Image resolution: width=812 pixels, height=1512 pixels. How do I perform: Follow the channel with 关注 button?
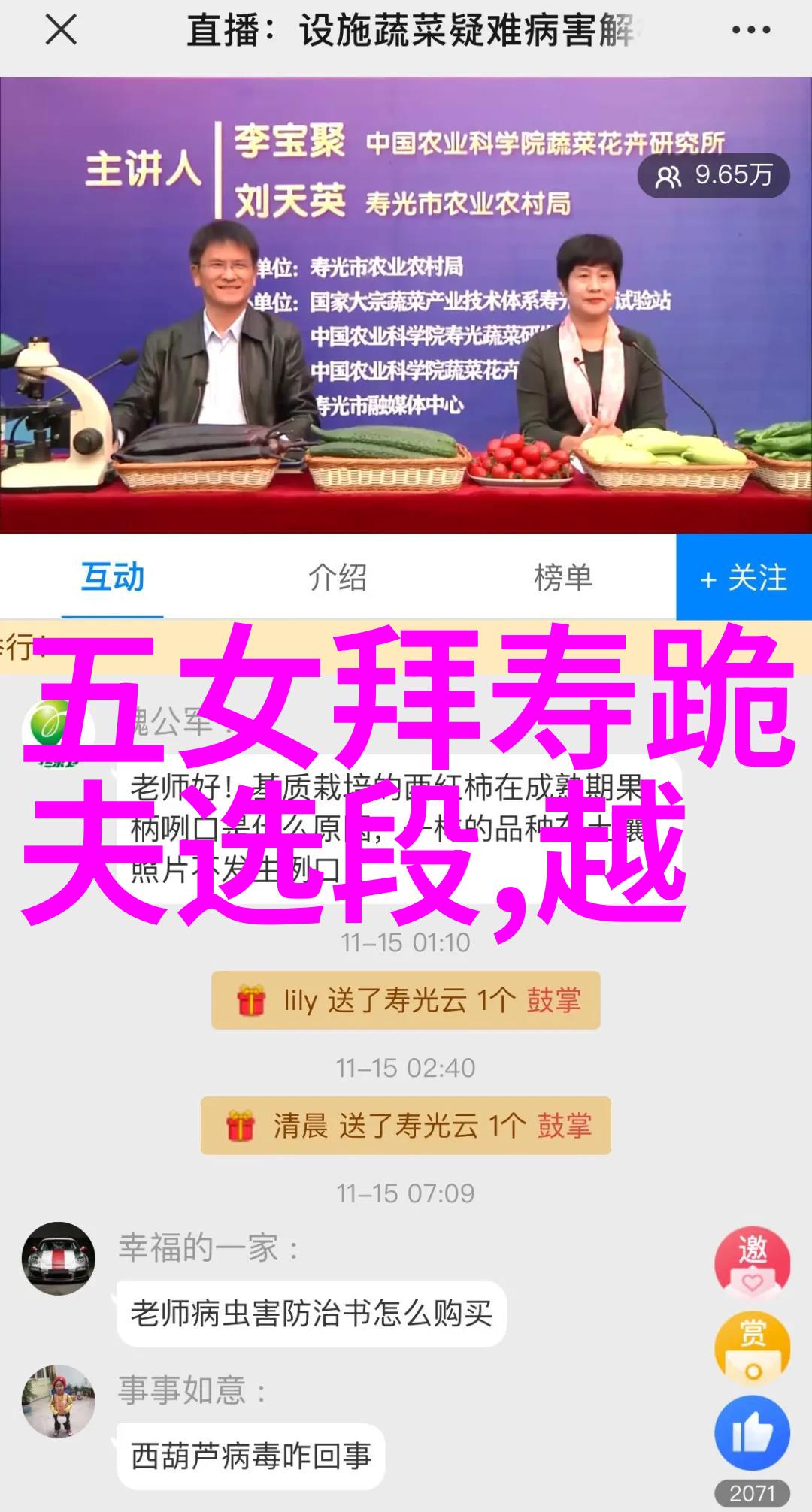pos(744,577)
